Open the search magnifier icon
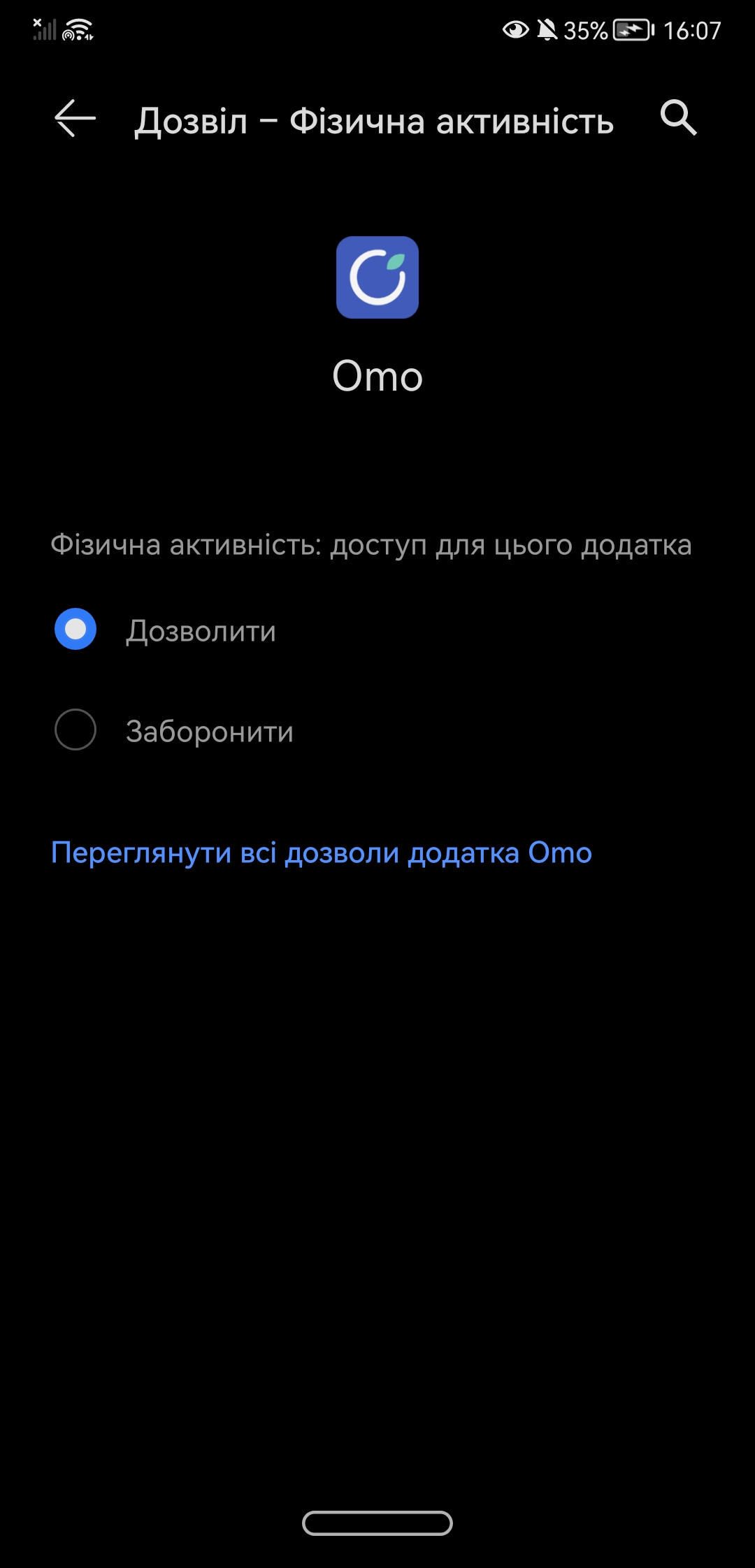 click(679, 117)
